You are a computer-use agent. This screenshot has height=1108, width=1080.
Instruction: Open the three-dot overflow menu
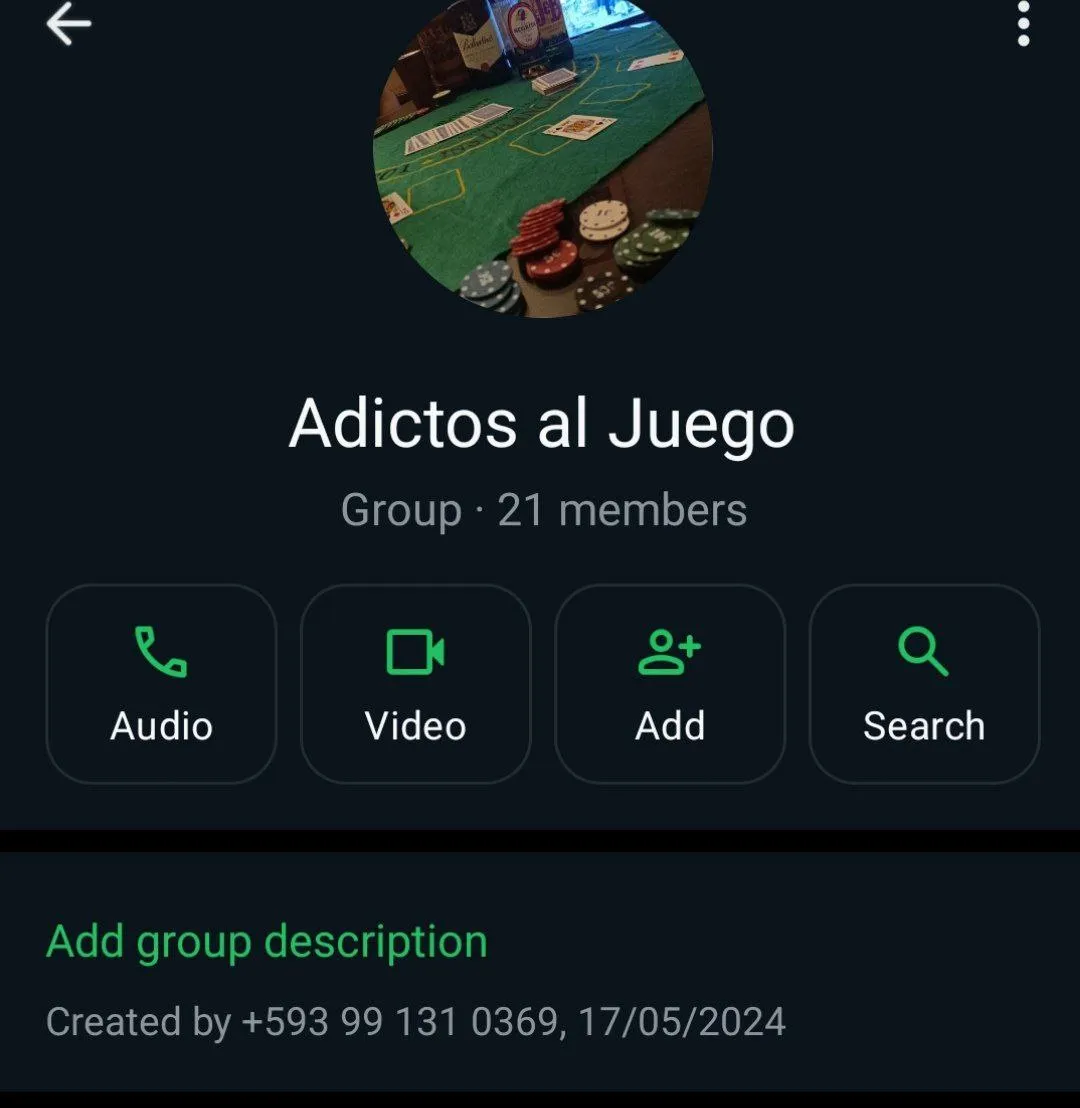tap(1022, 25)
